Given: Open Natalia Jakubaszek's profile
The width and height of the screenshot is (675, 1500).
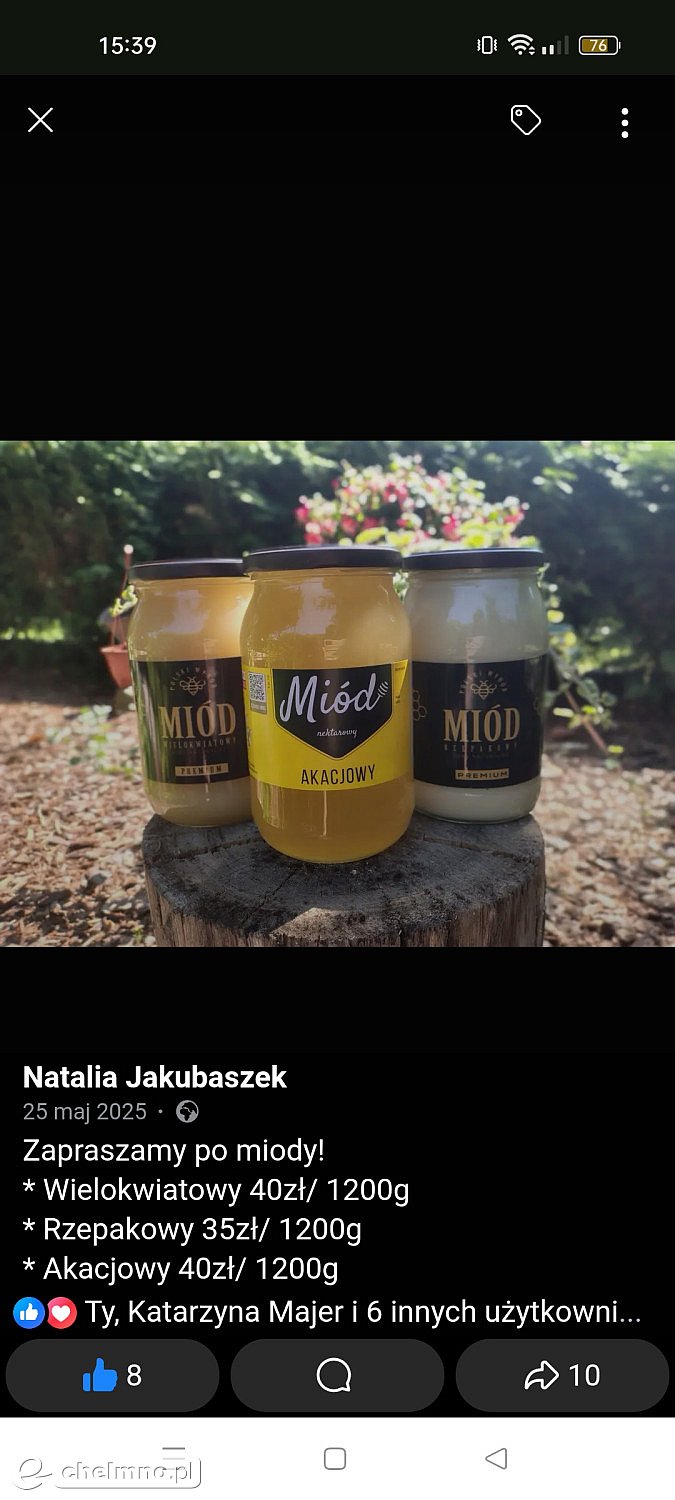Looking at the screenshot, I should click(155, 1077).
